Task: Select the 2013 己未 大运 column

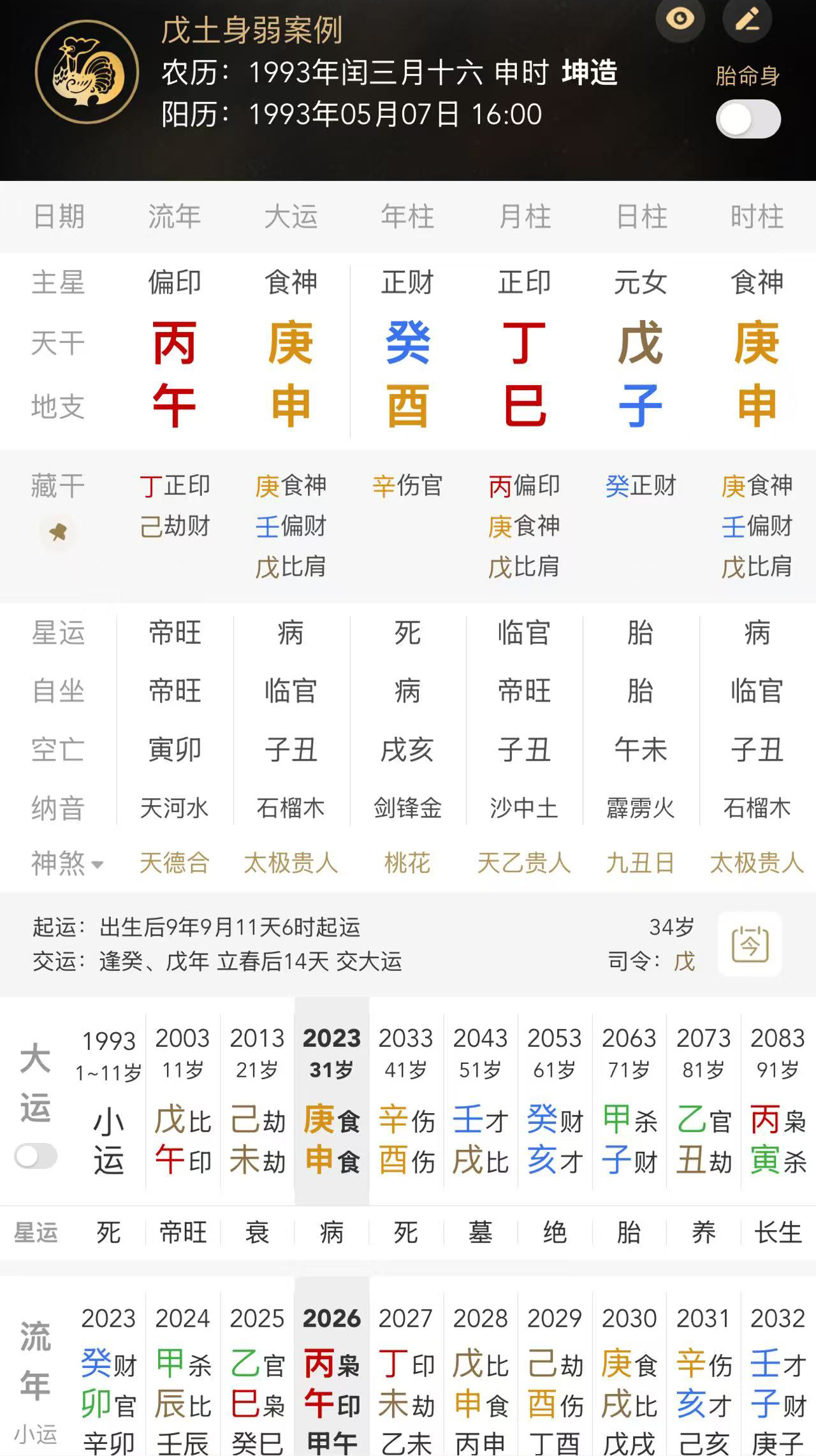Action: (x=257, y=1100)
